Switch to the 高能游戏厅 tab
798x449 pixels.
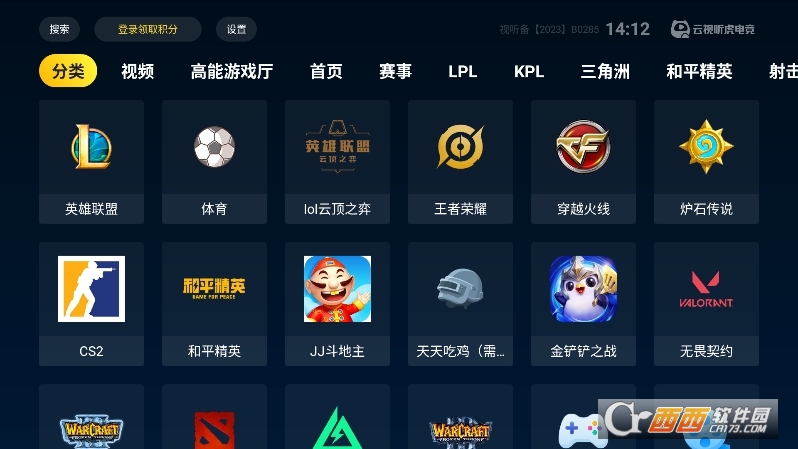(x=231, y=72)
